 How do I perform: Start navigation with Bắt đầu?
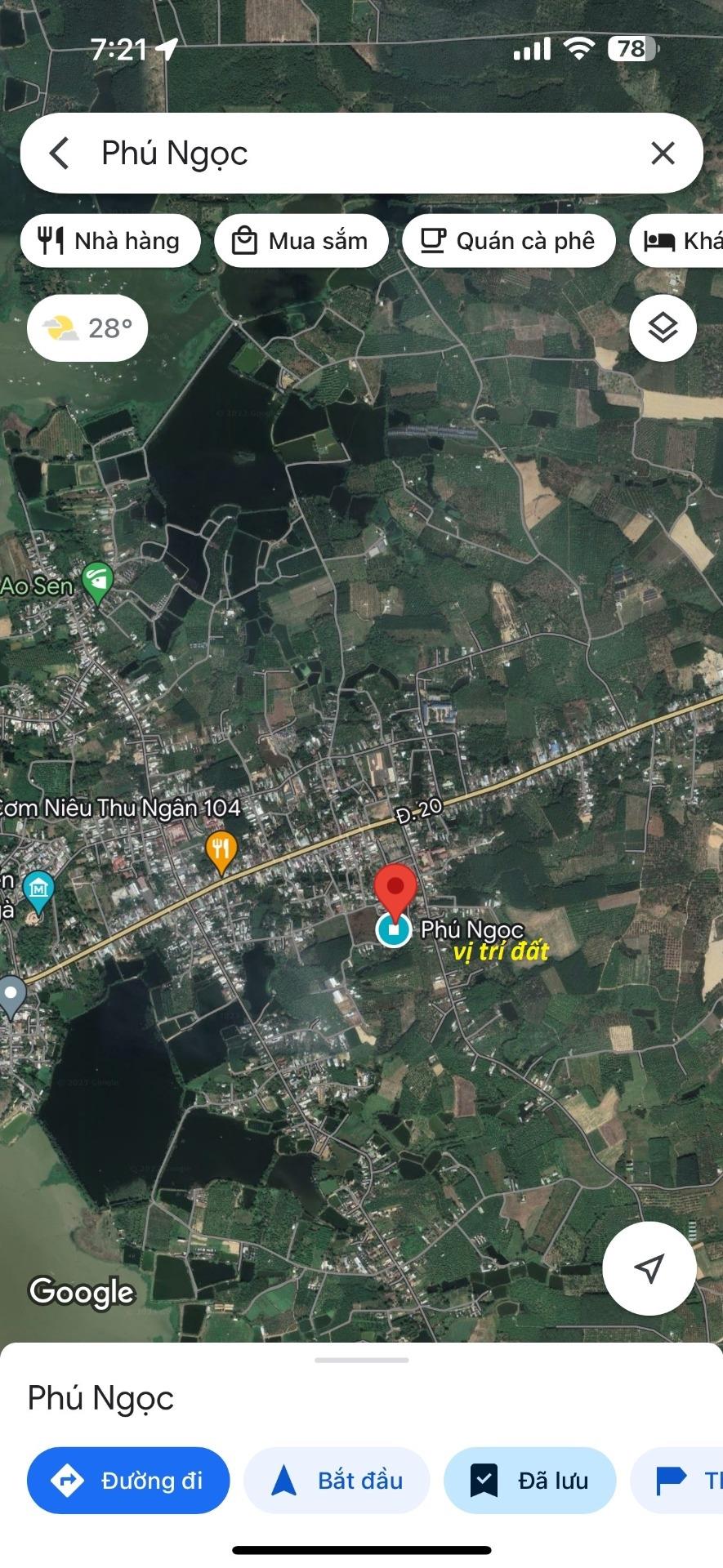click(337, 1481)
